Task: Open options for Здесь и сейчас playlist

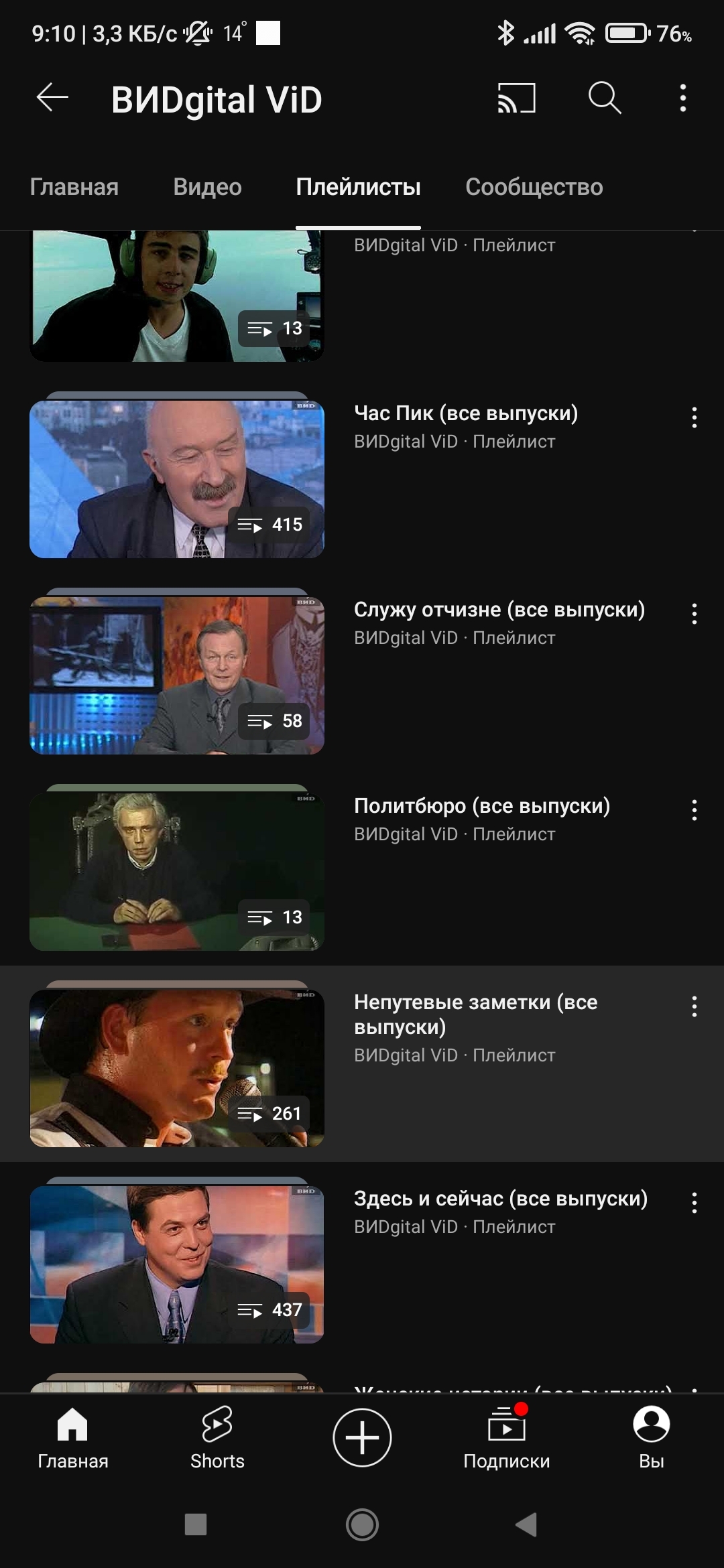Action: click(x=695, y=1203)
